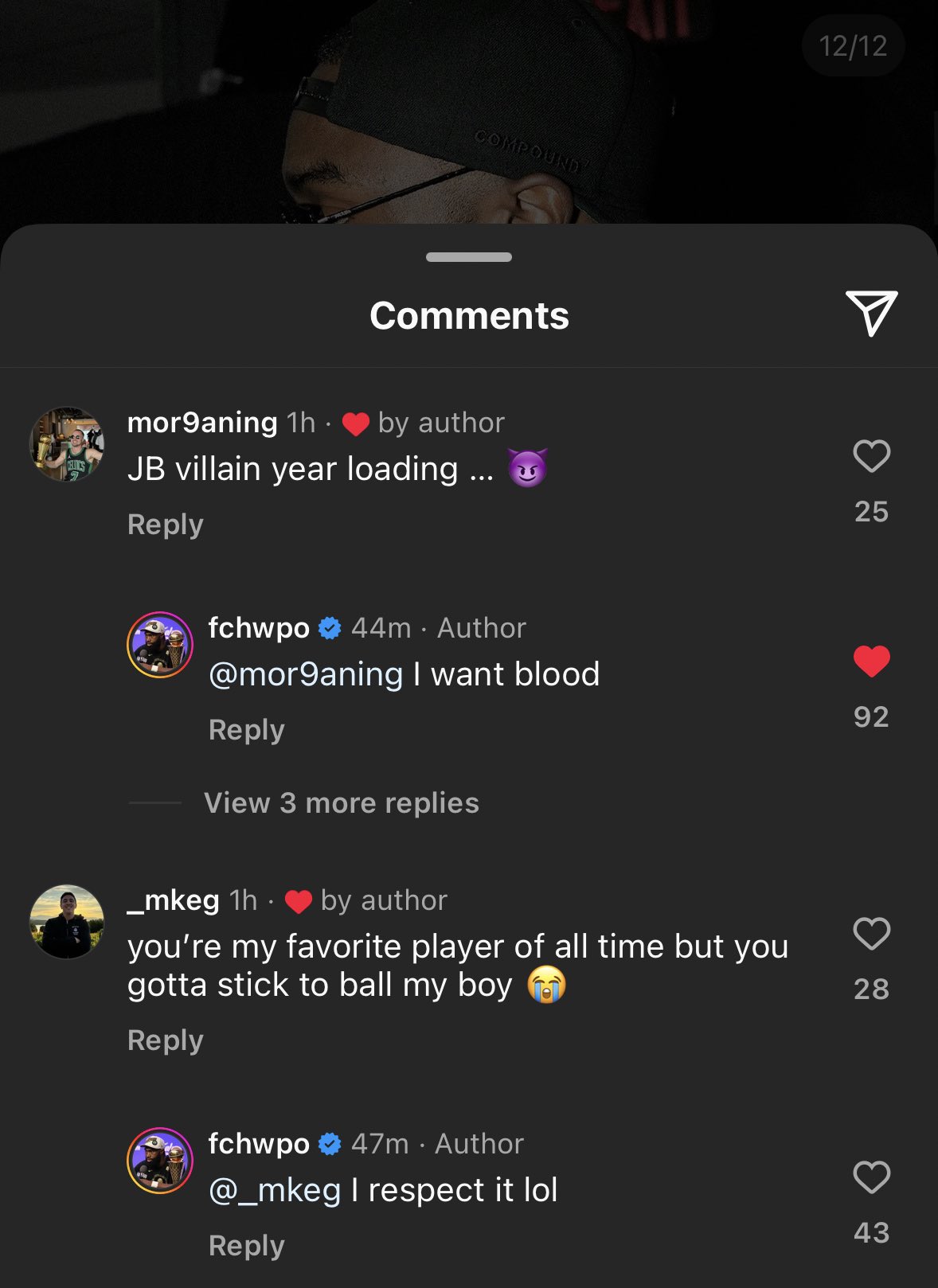Reply to mor9aning's comment
The image size is (938, 1288).
pyautogui.click(x=165, y=524)
